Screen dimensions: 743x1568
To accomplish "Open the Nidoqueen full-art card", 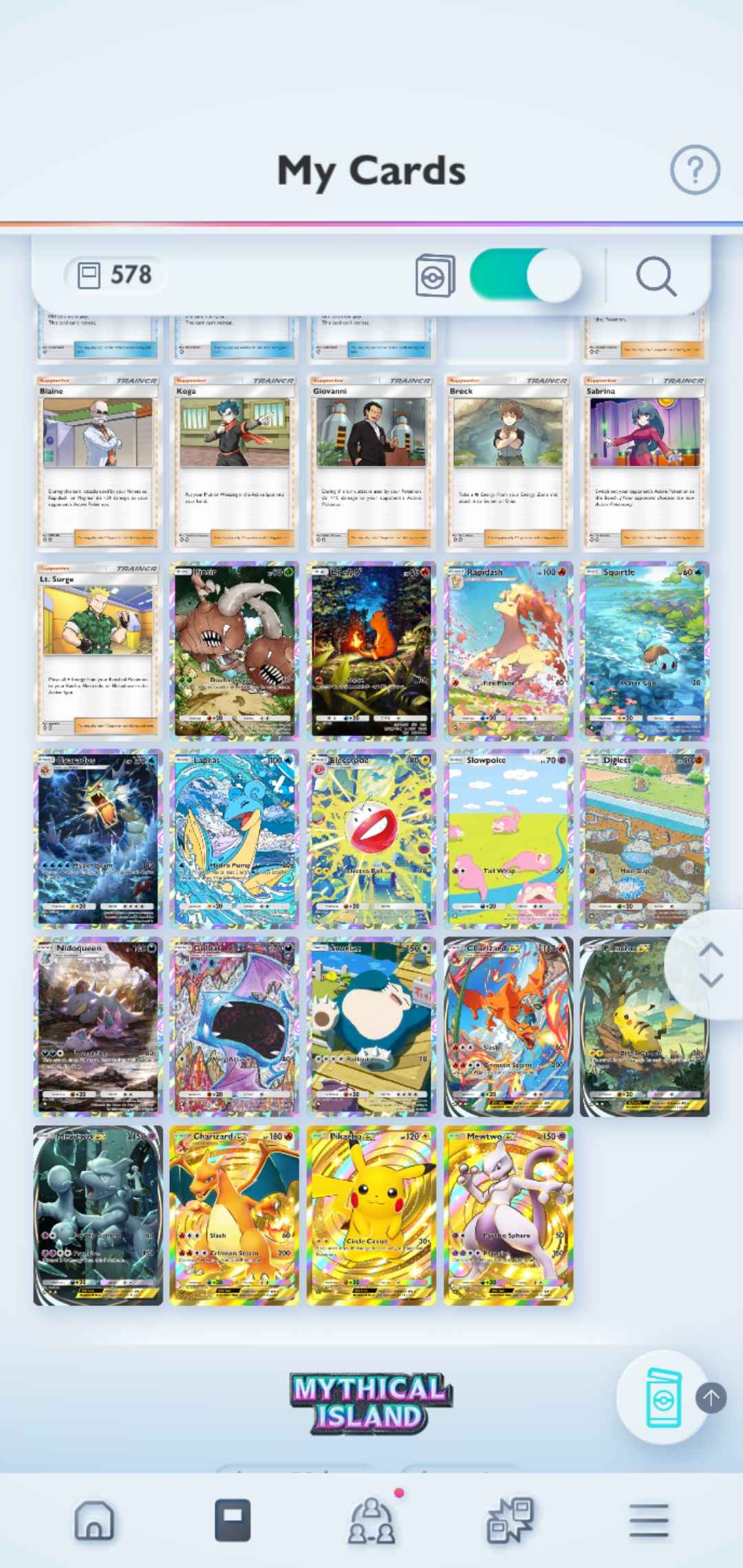I will pos(98,1026).
